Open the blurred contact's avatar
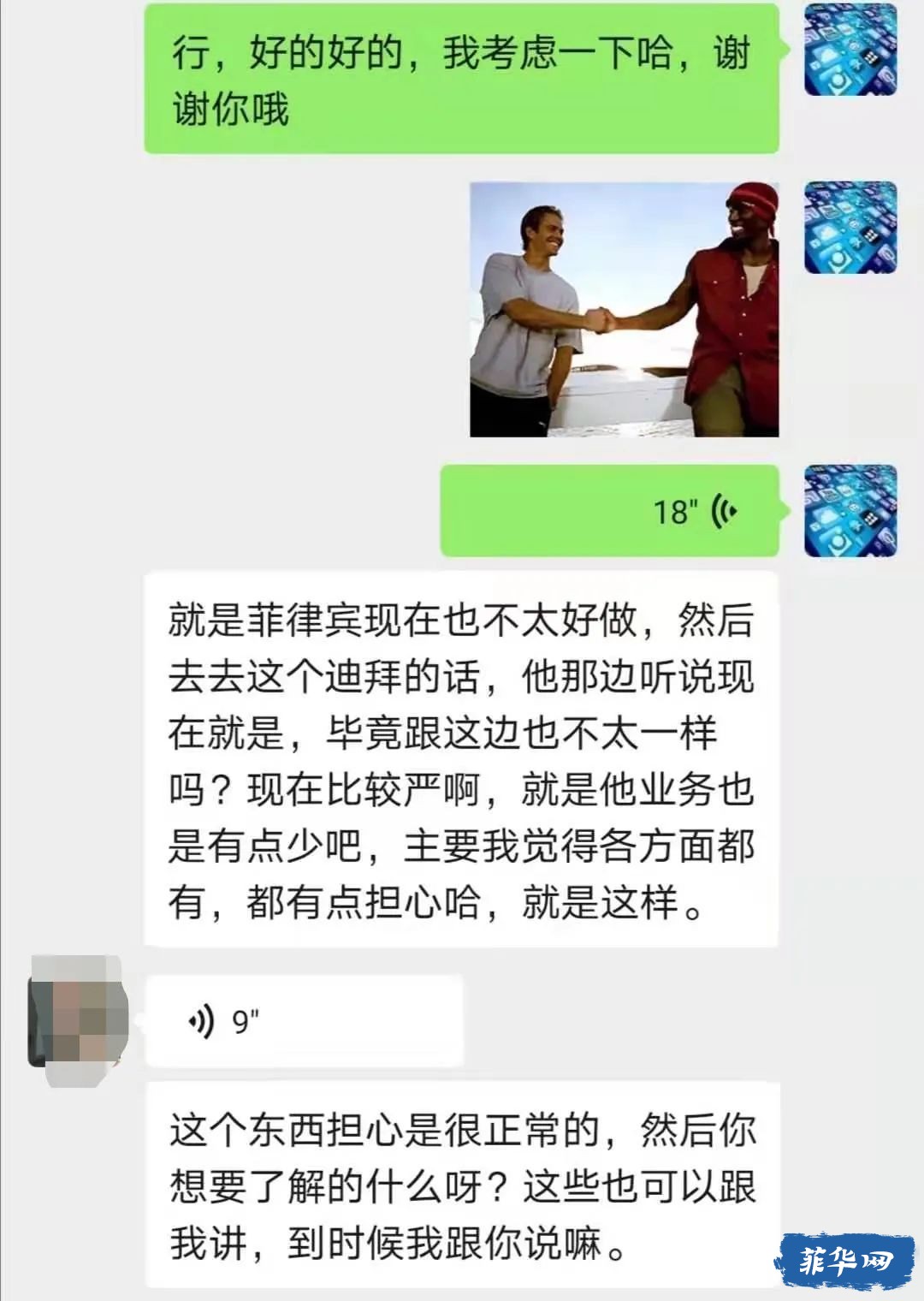This screenshot has width=924, height=1301. tap(78, 1020)
